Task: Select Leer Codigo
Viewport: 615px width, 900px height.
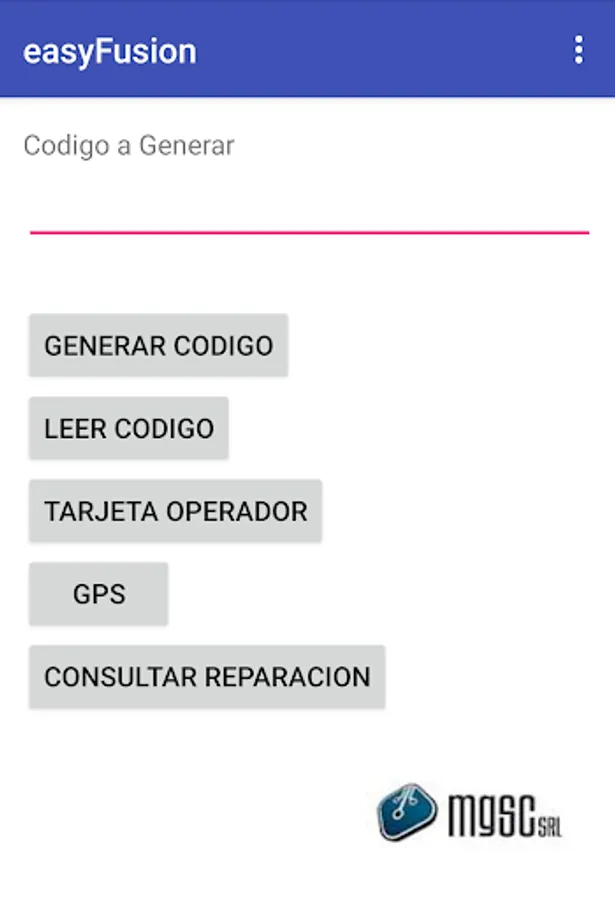Action: [128, 429]
